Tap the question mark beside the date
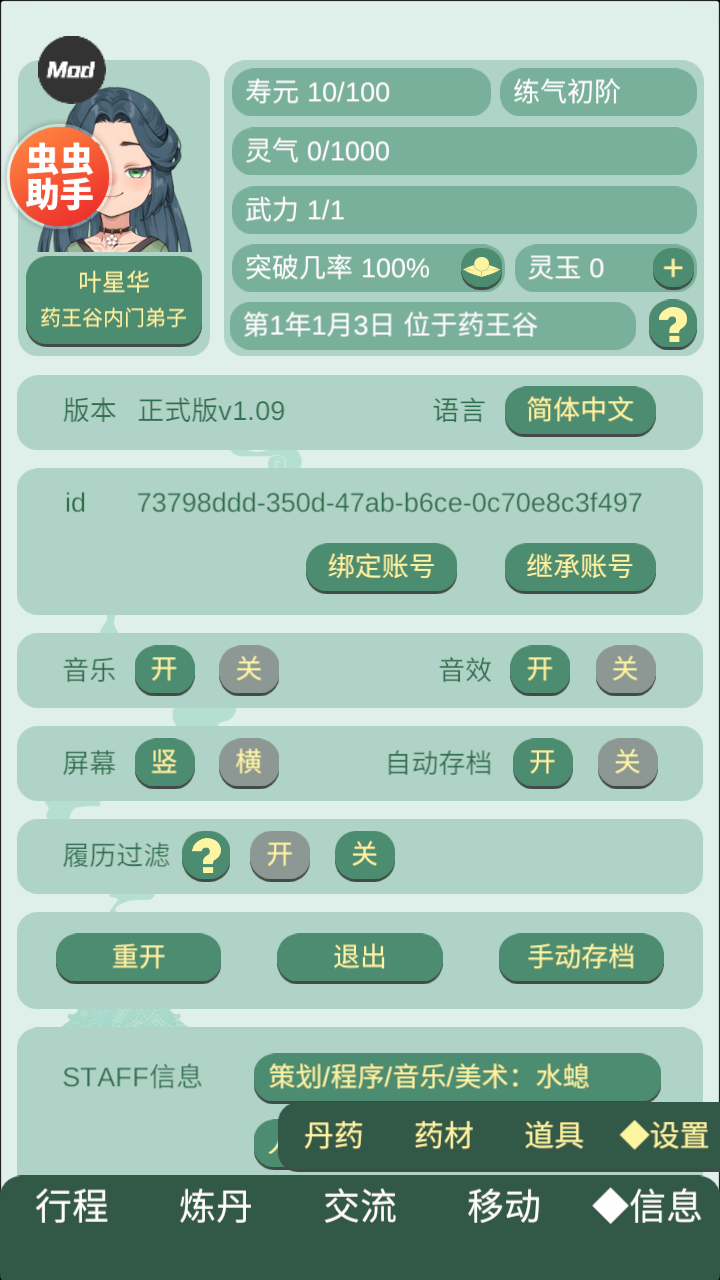This screenshot has width=720, height=1280. (x=673, y=326)
